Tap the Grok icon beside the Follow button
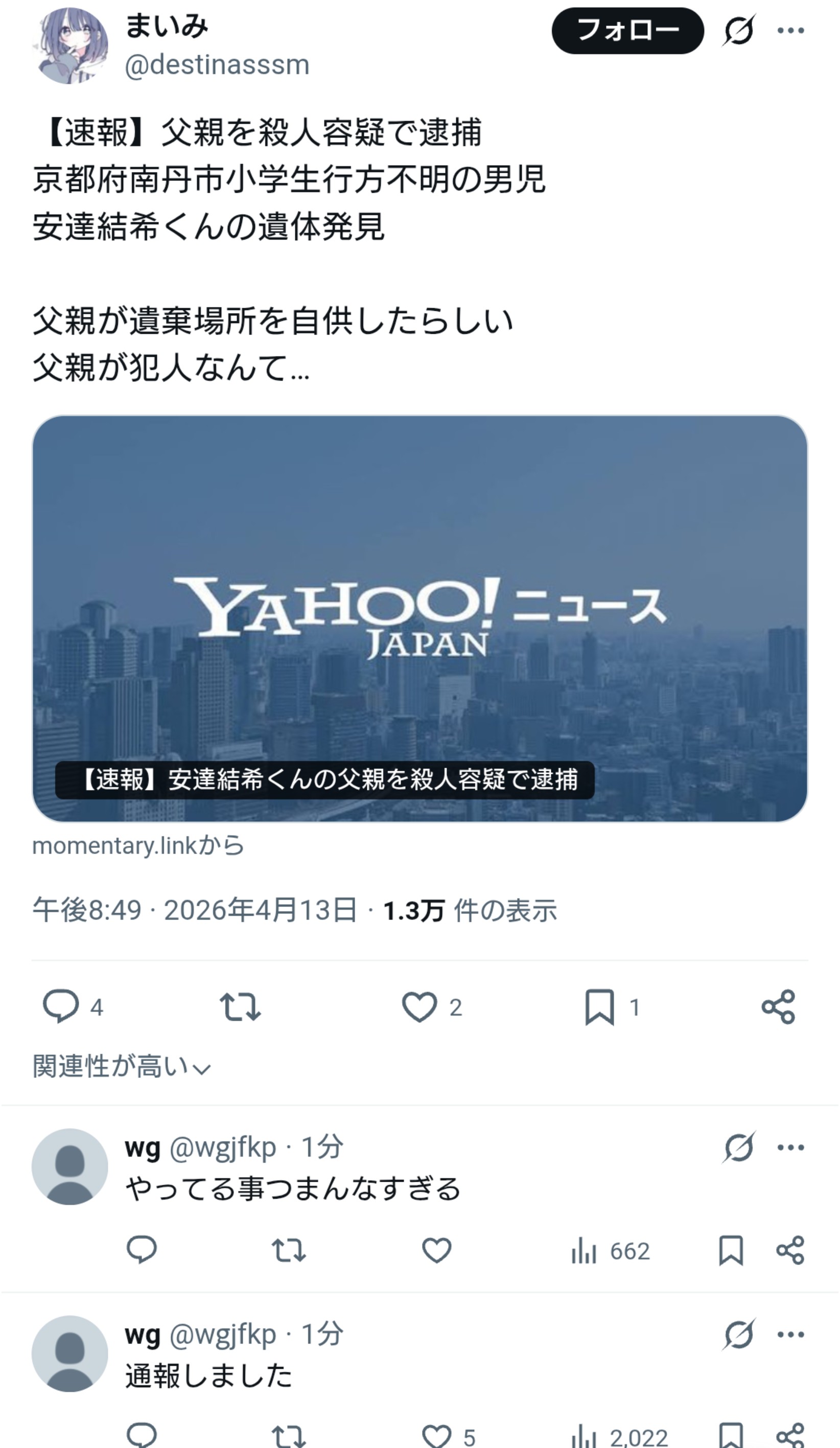Viewport: 840px width, 1448px height. tap(739, 31)
